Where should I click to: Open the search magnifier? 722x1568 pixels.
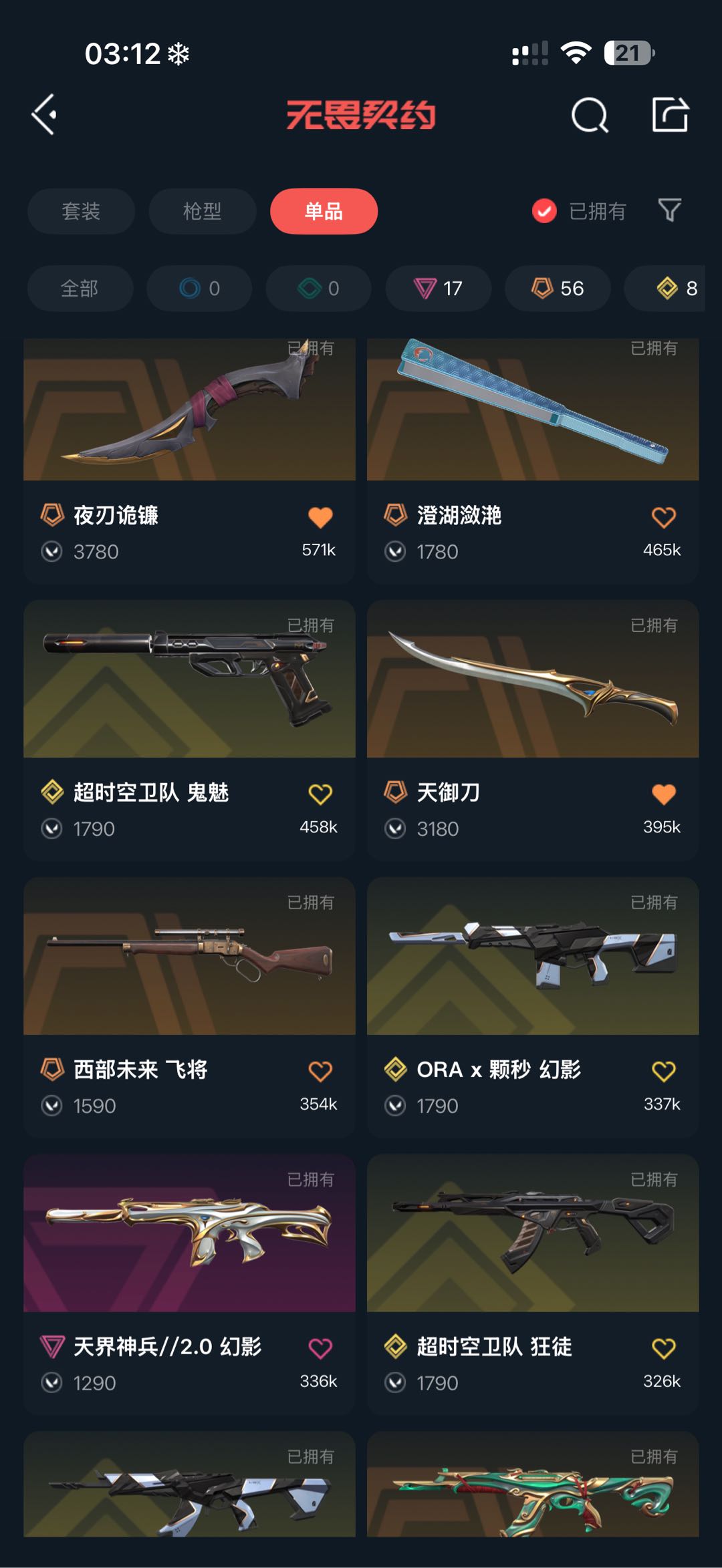(590, 116)
